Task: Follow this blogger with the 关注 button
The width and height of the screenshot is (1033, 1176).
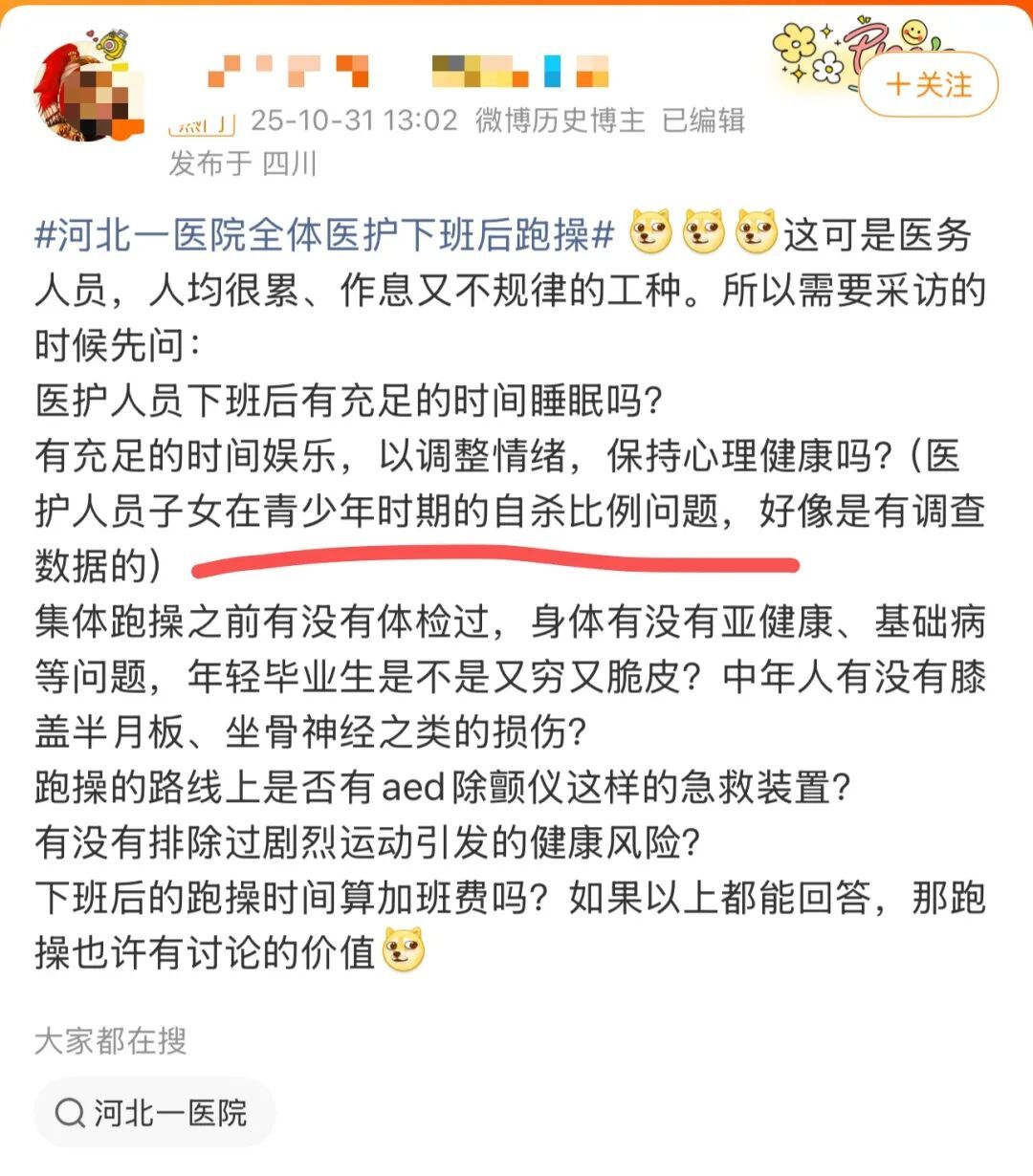Action: coord(928,85)
